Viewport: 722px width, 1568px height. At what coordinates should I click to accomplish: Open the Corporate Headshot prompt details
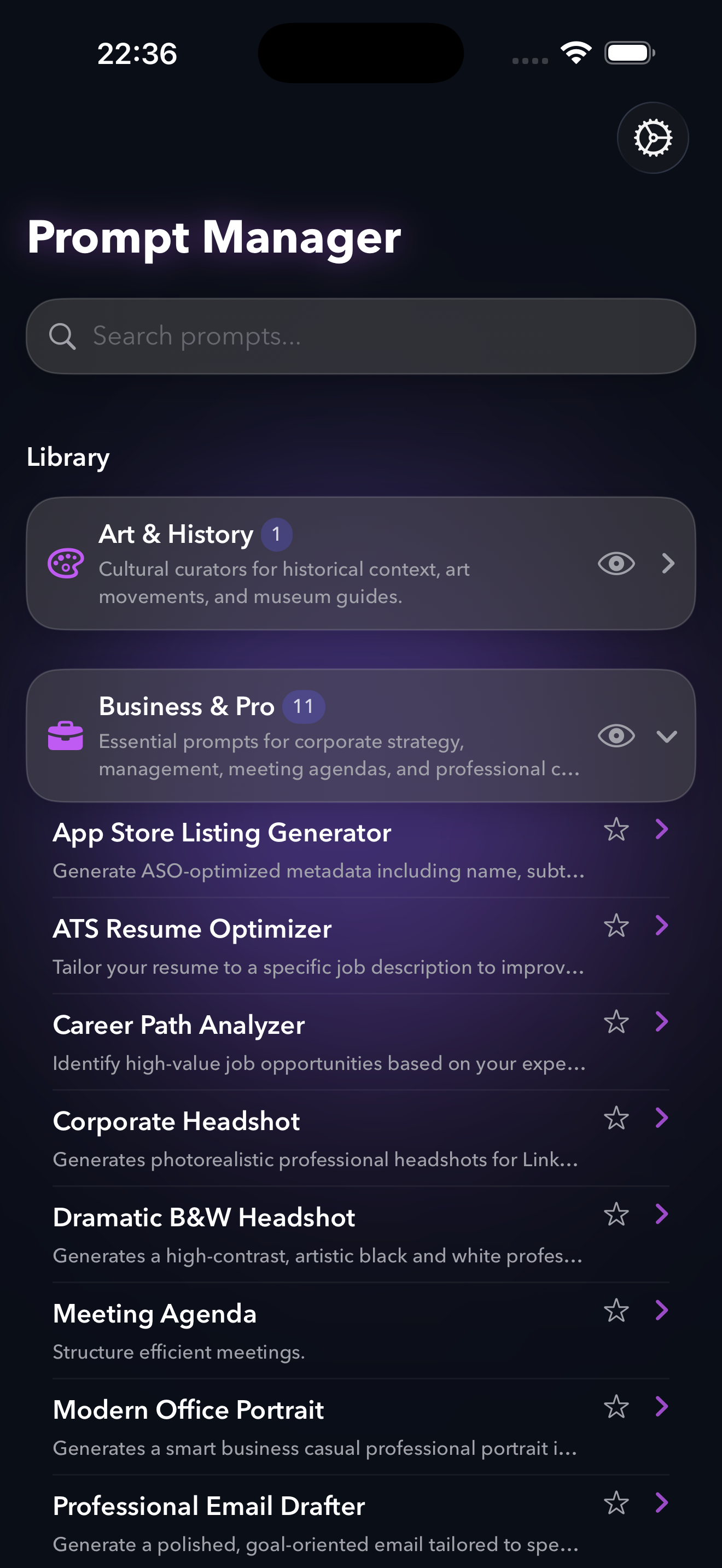click(x=176, y=1120)
